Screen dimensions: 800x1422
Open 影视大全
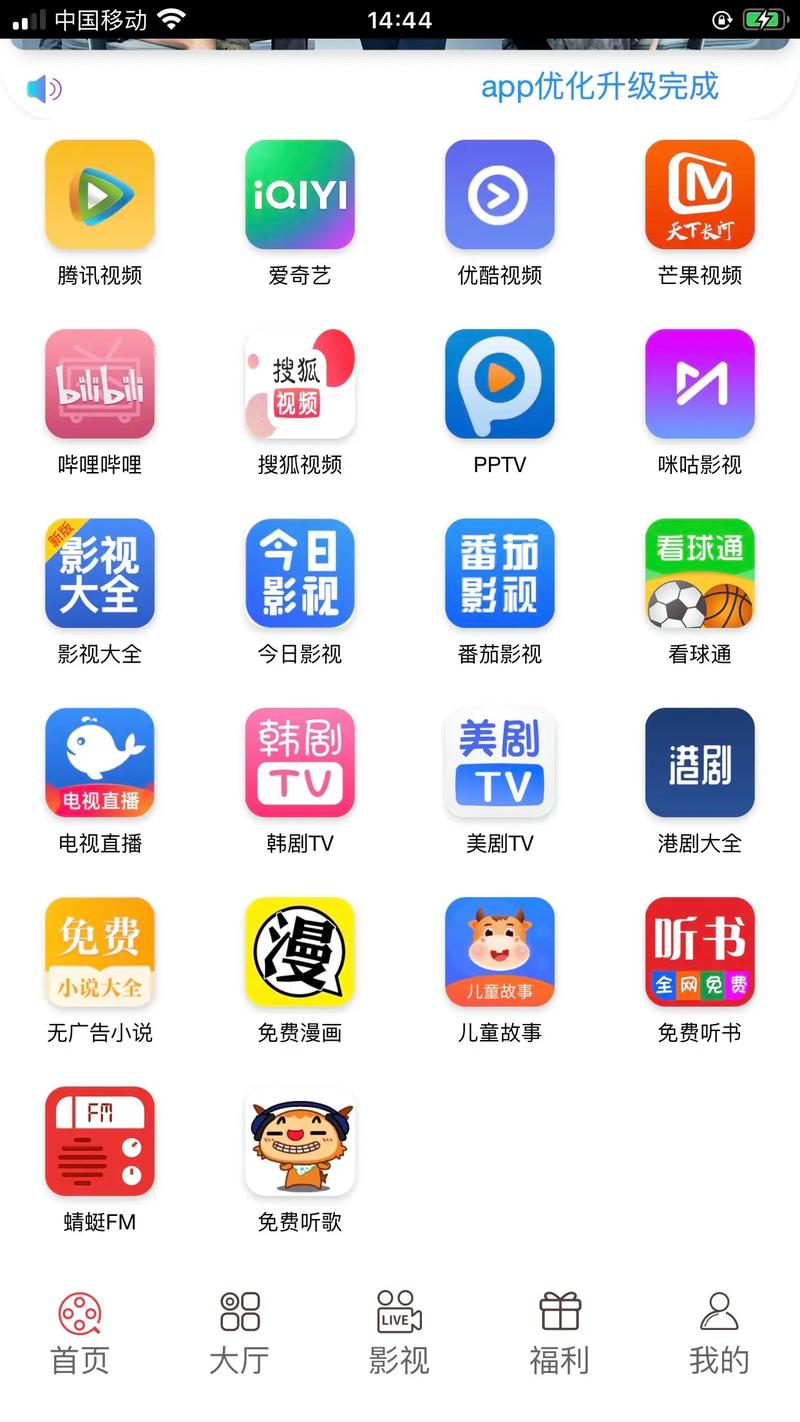(100, 573)
